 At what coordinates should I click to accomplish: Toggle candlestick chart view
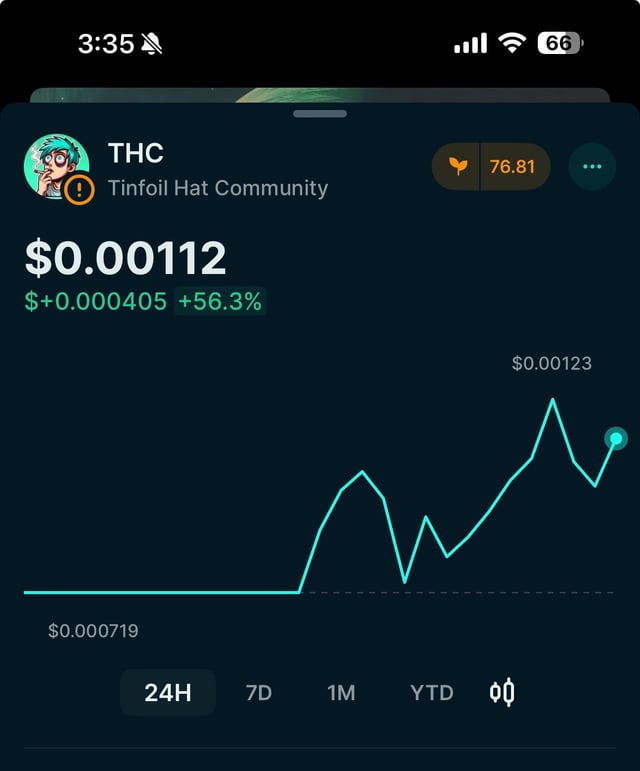tap(502, 692)
